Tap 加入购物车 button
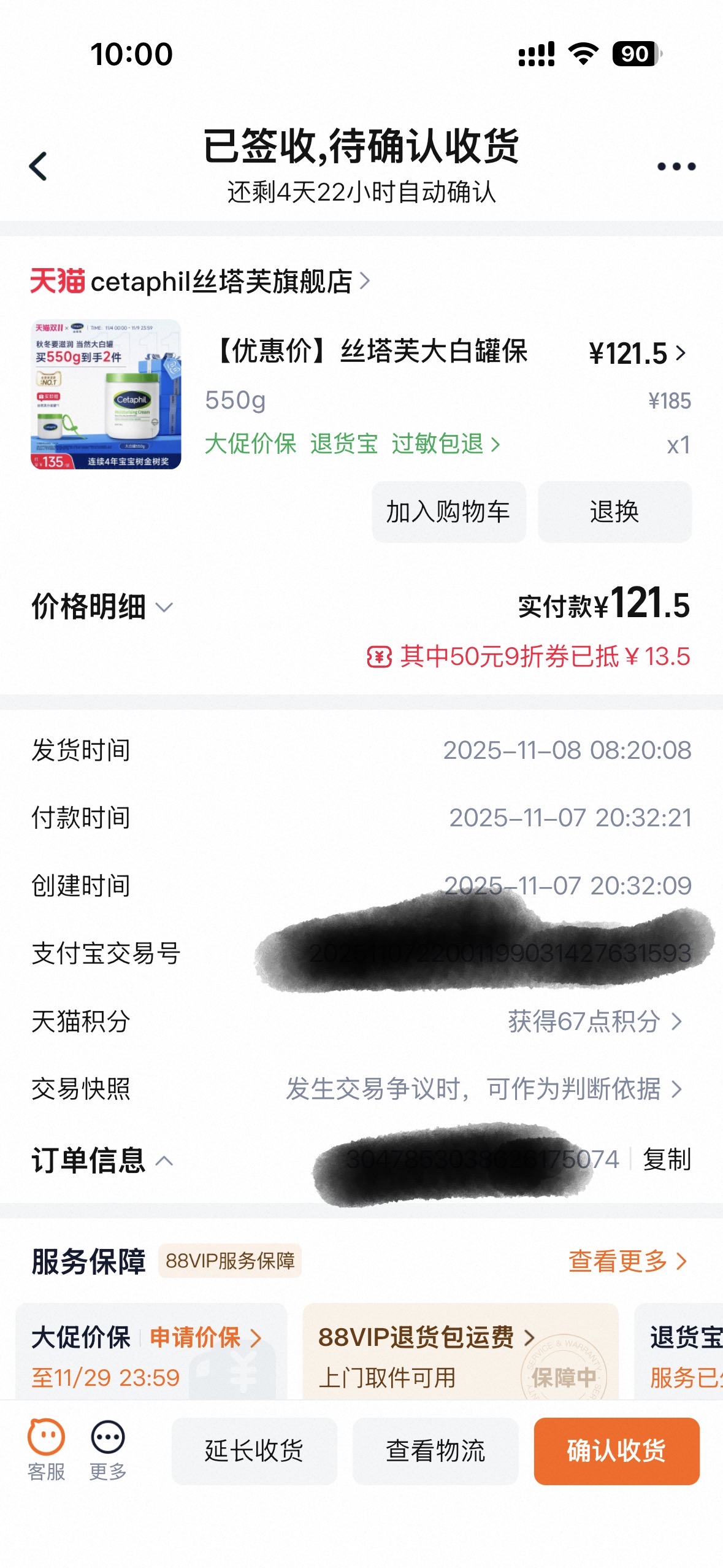 pyautogui.click(x=448, y=512)
